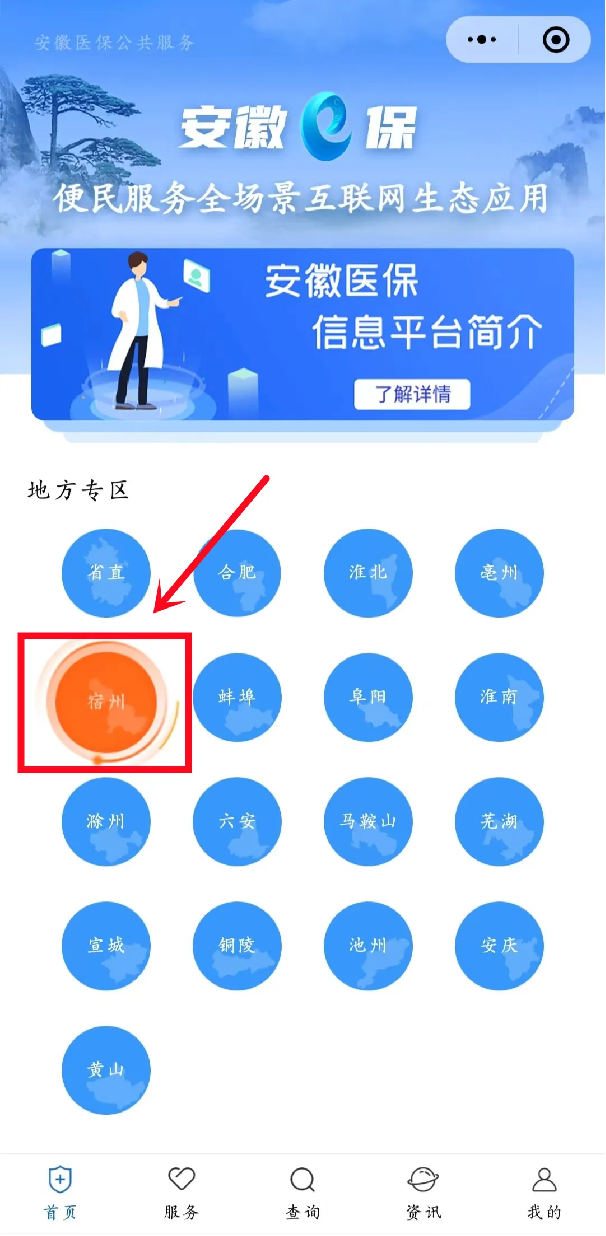
Task: Select the 淮北 regional zone
Action: pyautogui.click(x=368, y=573)
